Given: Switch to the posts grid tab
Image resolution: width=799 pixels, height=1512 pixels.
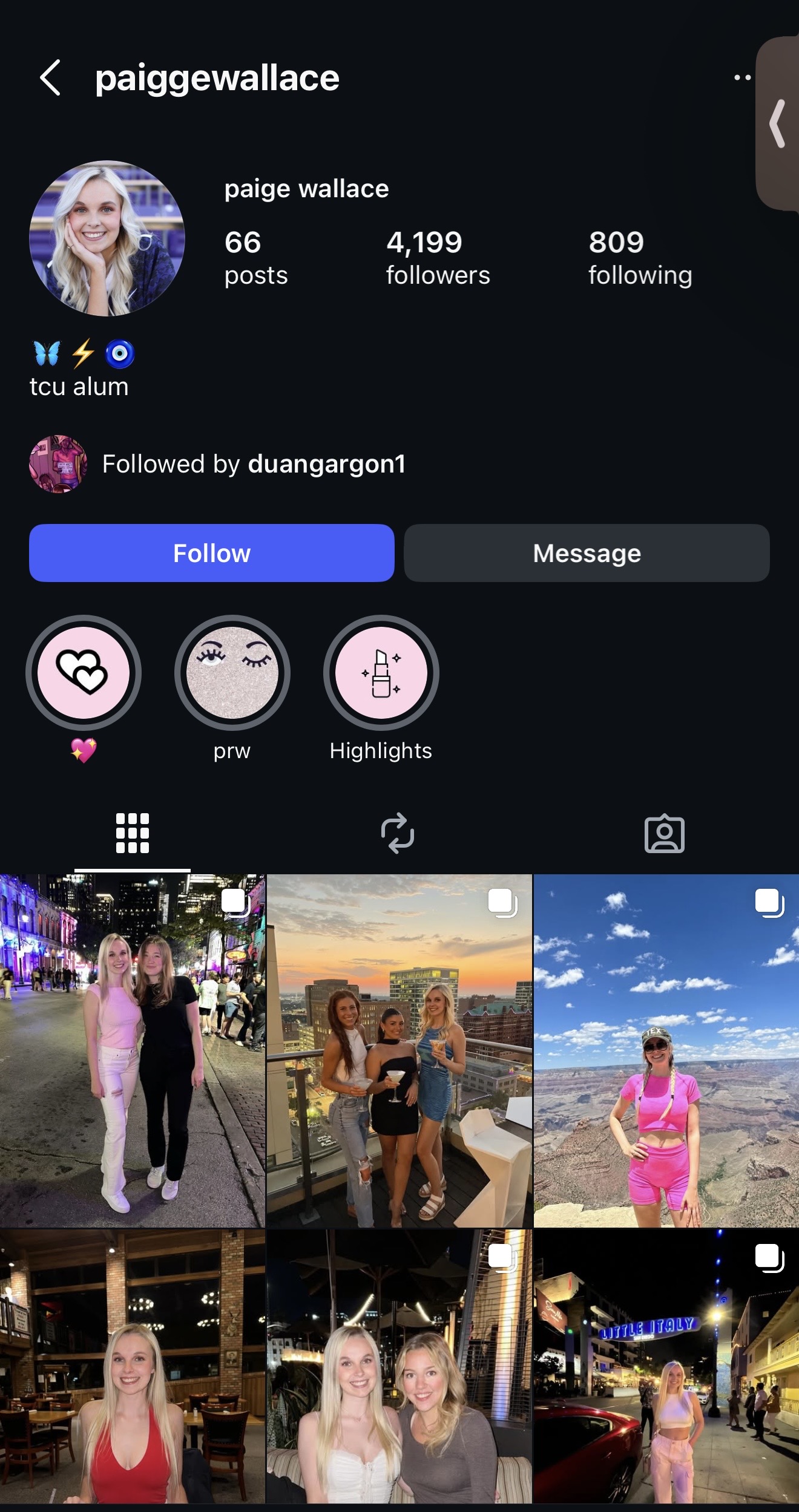Looking at the screenshot, I should pyautogui.click(x=133, y=834).
